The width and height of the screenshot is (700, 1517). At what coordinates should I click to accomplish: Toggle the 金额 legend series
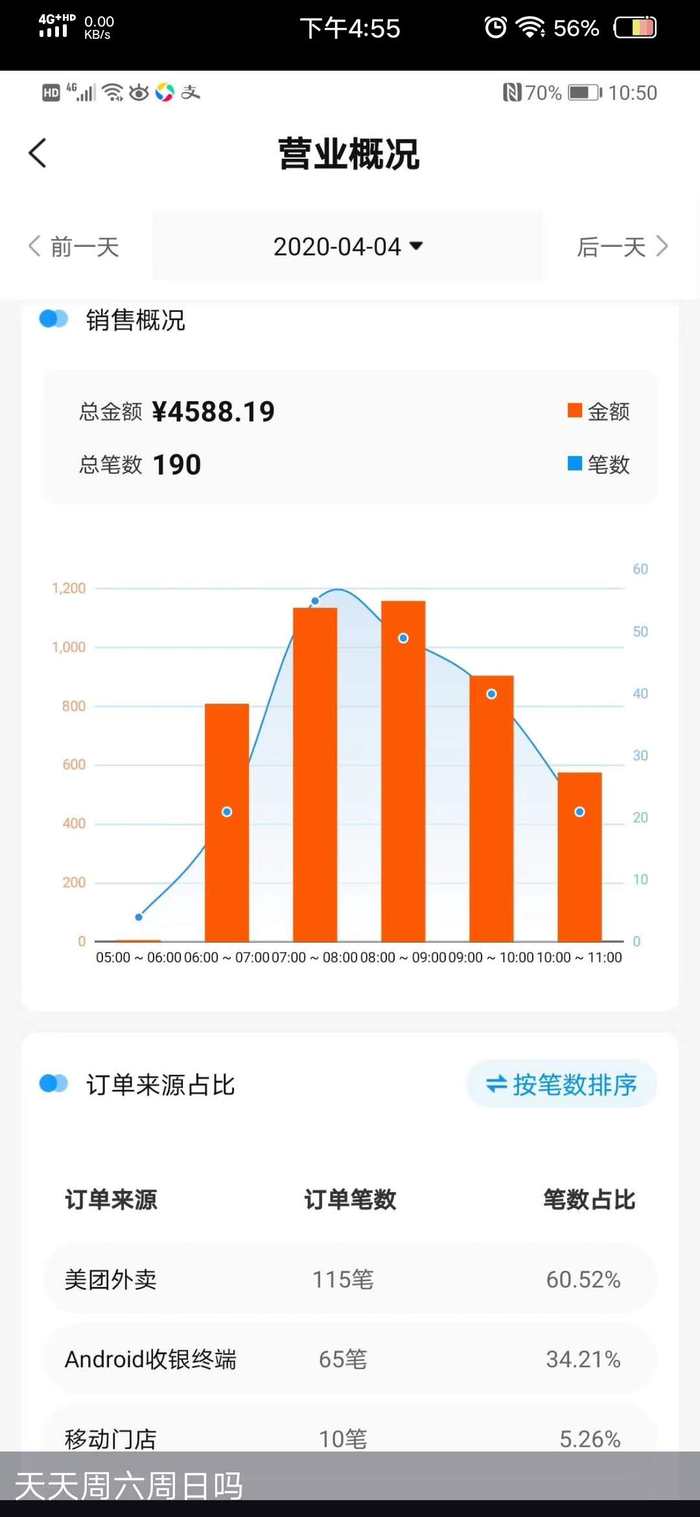598,411
